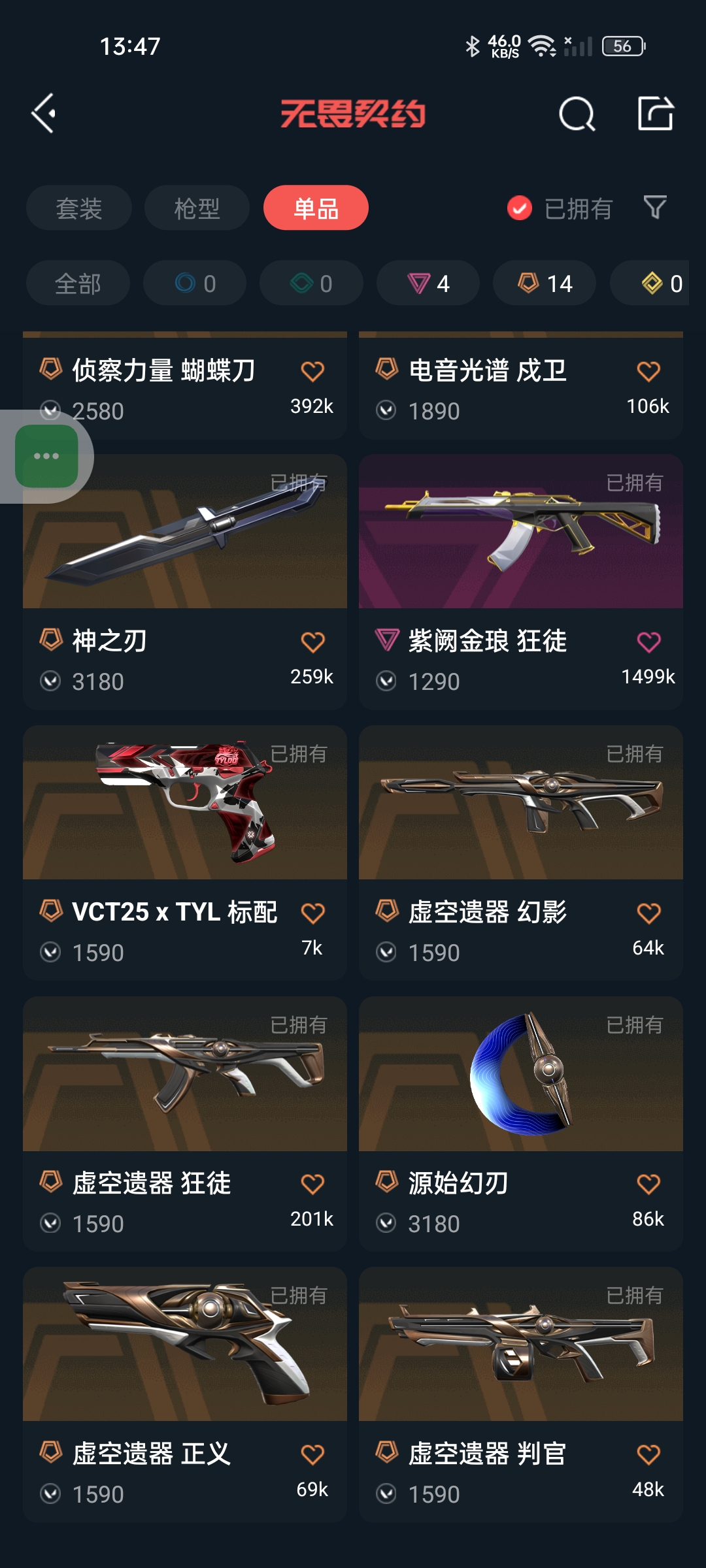Open the funnel filter options
This screenshot has height=1568, width=706.
[654, 208]
